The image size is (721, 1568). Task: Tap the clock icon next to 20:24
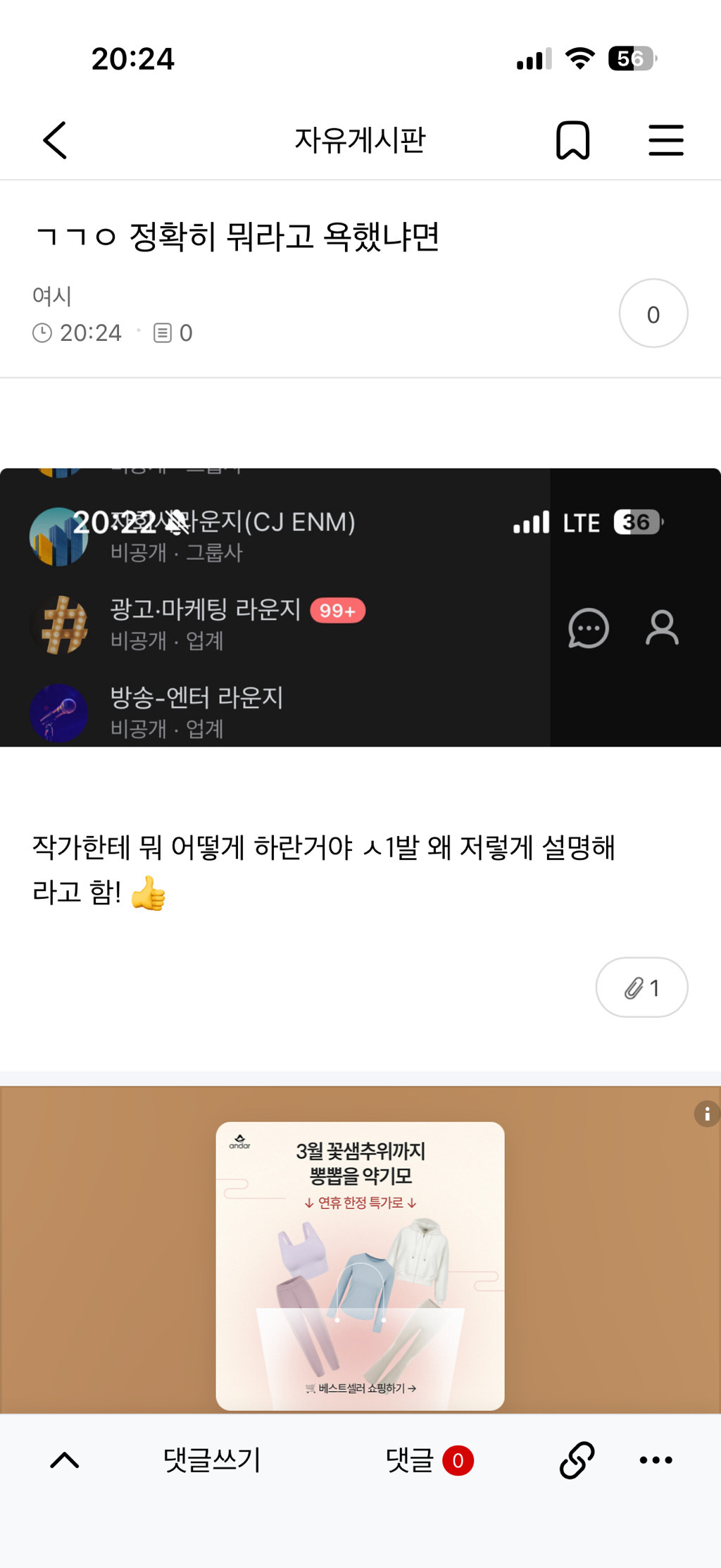click(44, 332)
